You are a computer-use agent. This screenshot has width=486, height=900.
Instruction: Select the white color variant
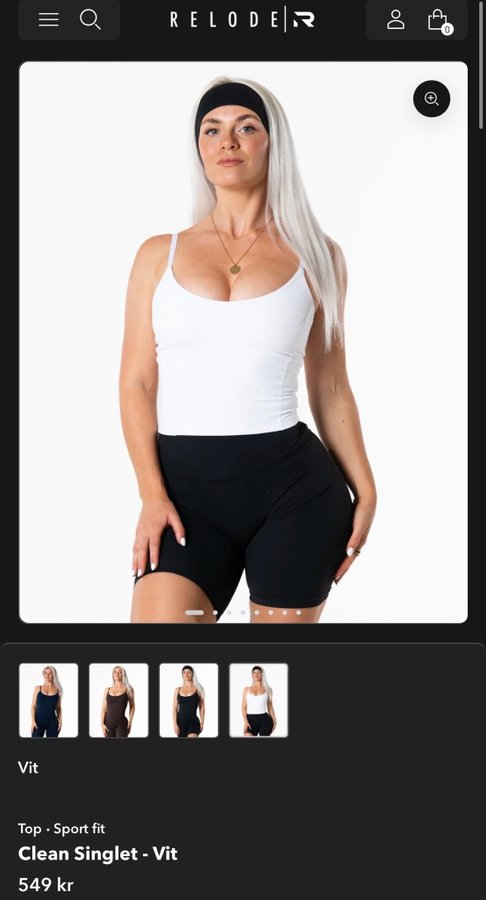point(259,700)
